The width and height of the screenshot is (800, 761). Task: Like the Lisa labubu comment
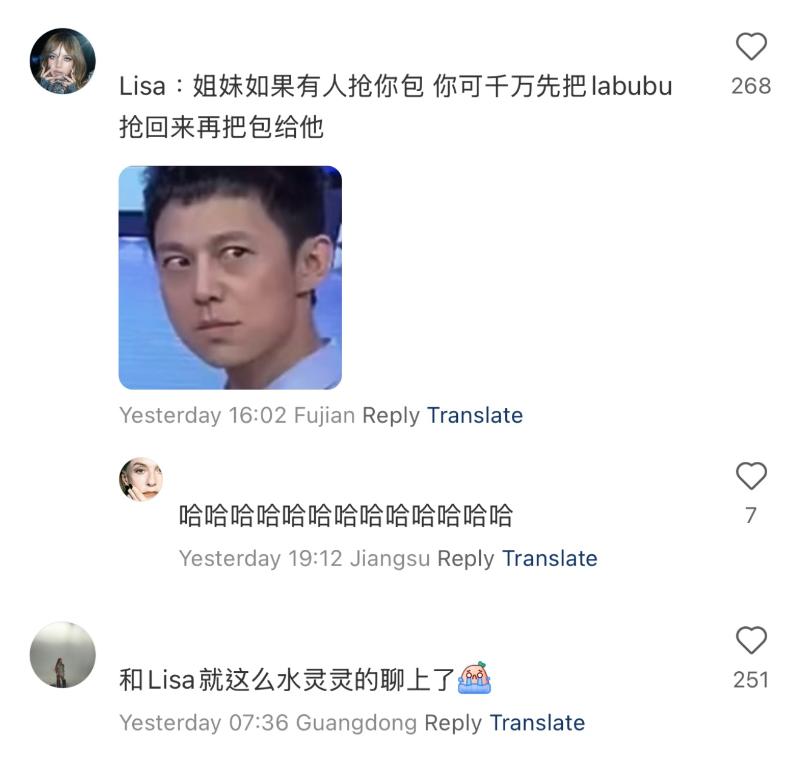coord(750,47)
